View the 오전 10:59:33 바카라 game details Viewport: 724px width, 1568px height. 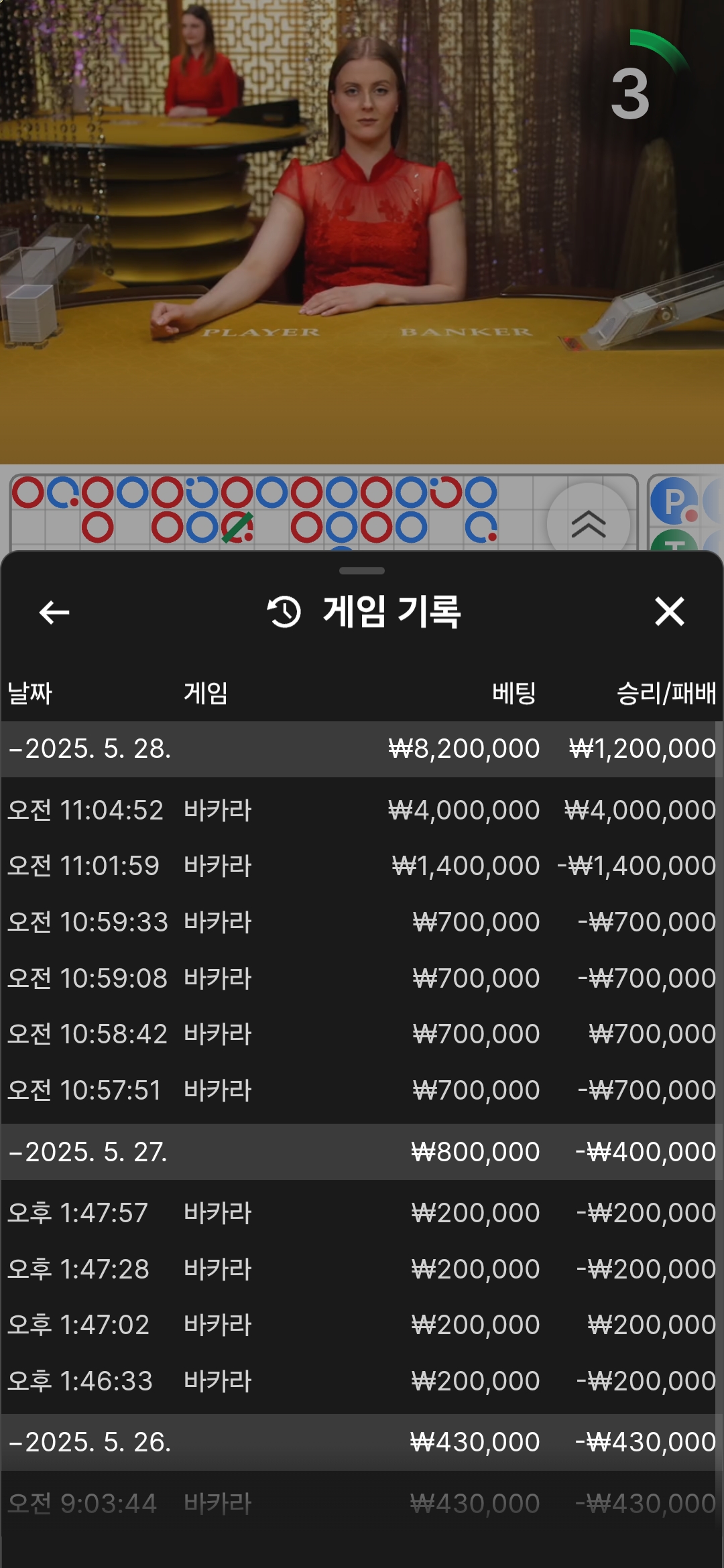[x=362, y=922]
